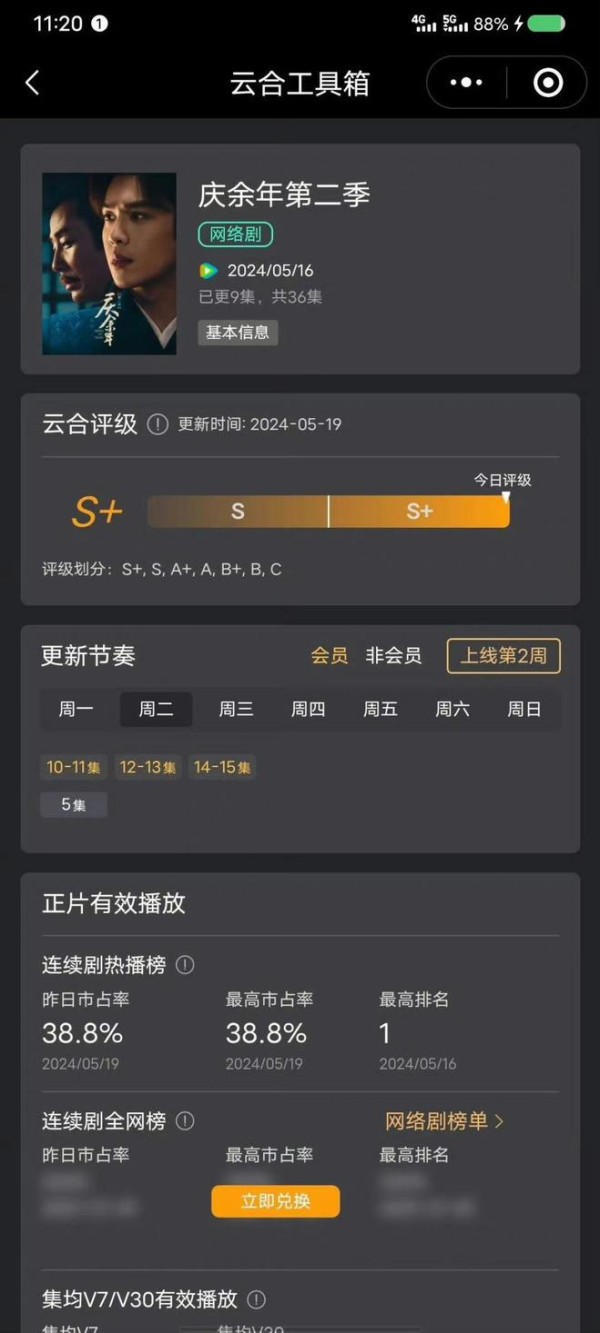Switch to the 非会员 update schedule
The width and height of the screenshot is (600, 1333).
pos(393,656)
